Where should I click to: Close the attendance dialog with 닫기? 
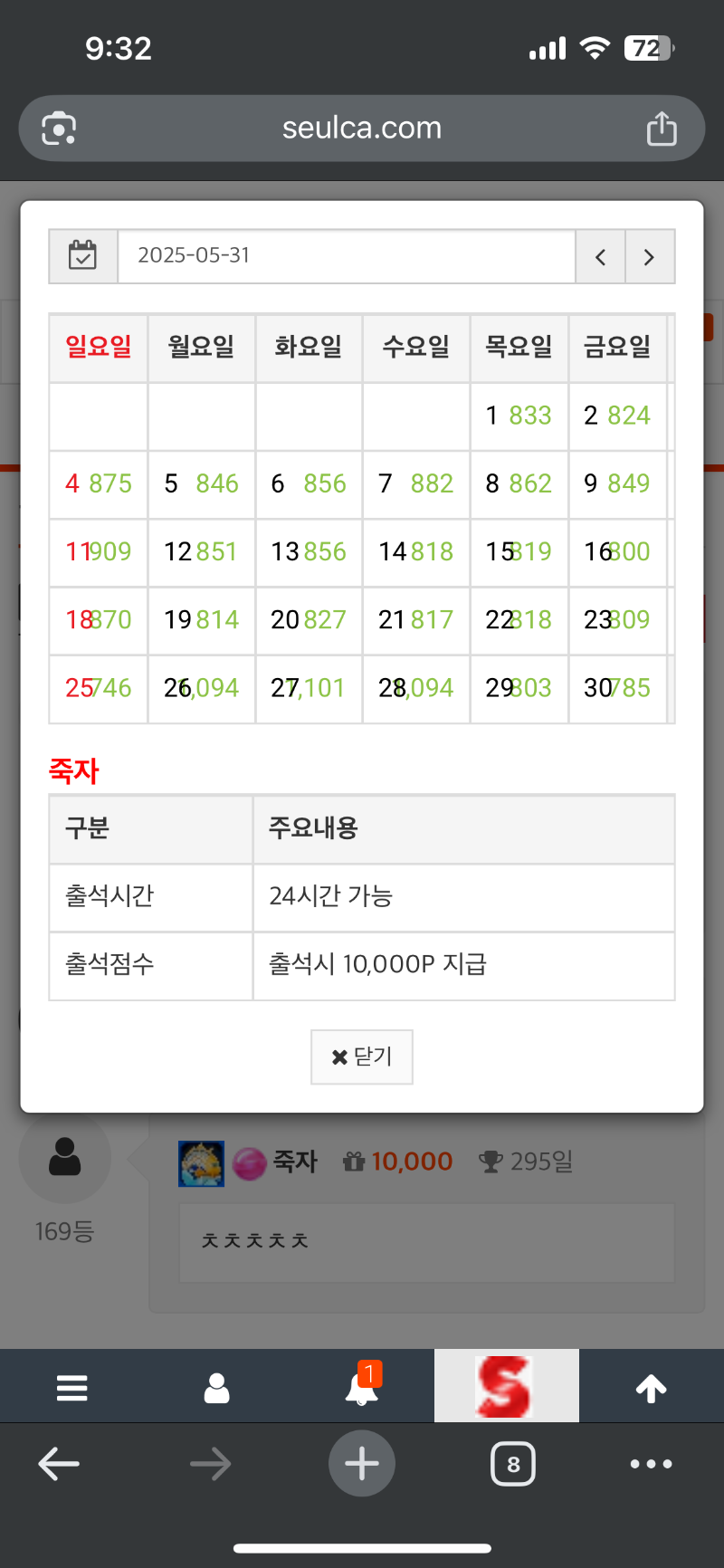click(x=362, y=1056)
